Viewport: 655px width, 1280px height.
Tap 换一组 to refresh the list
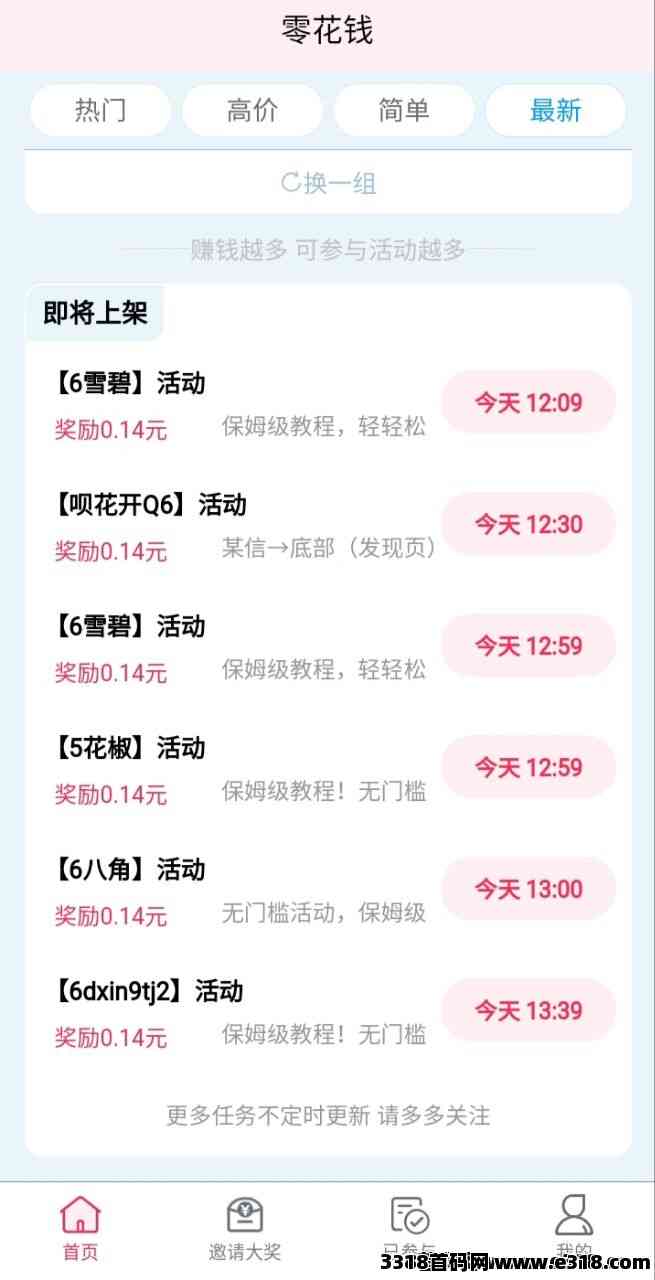click(328, 183)
